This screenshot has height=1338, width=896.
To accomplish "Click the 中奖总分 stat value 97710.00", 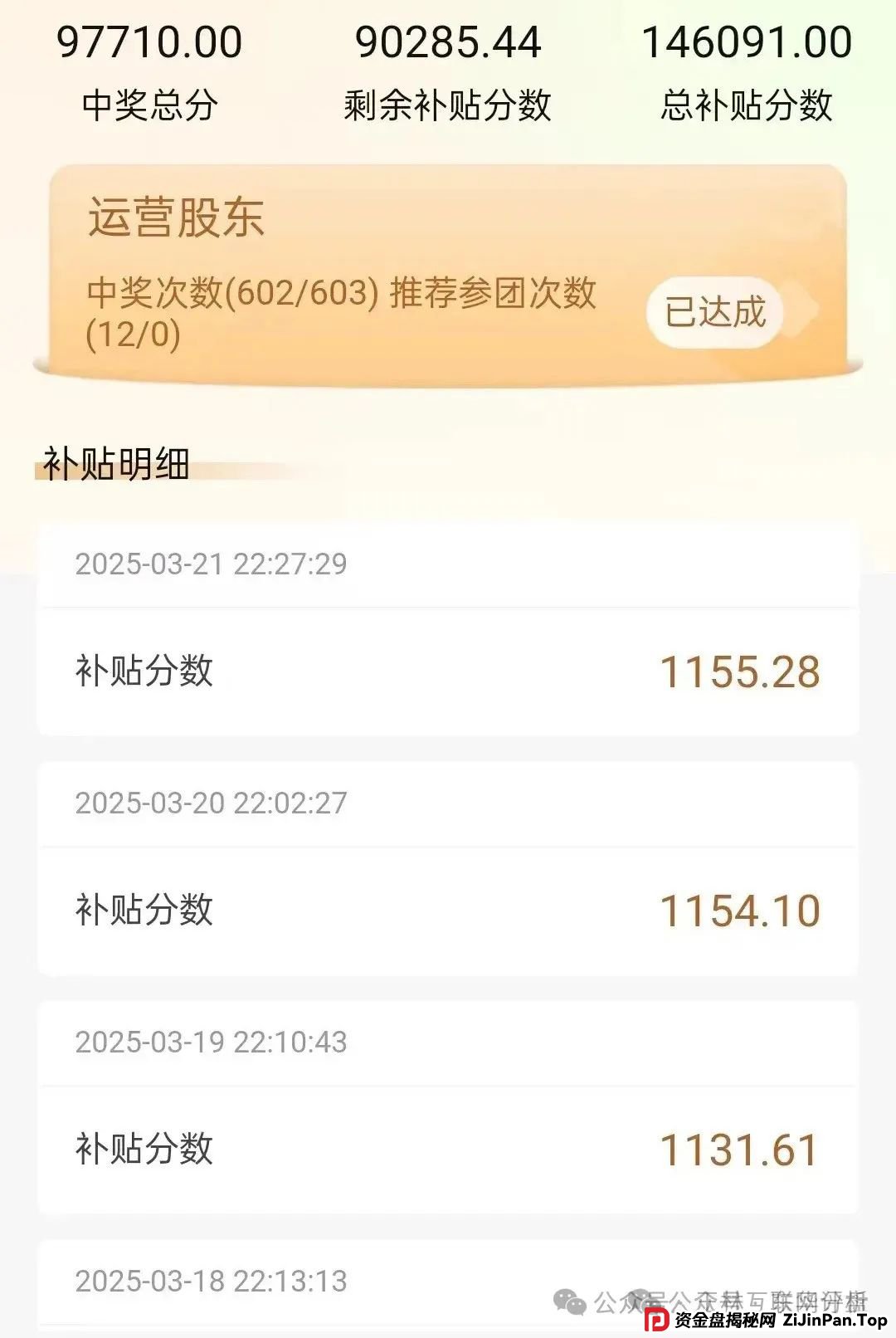I will click(x=151, y=41).
